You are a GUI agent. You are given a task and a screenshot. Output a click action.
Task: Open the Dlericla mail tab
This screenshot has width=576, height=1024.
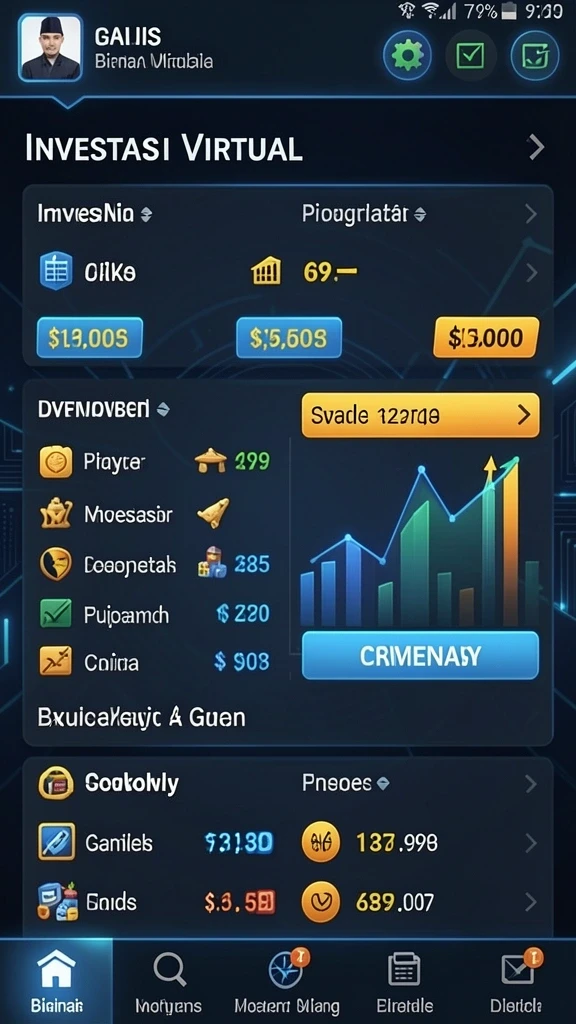516,981
